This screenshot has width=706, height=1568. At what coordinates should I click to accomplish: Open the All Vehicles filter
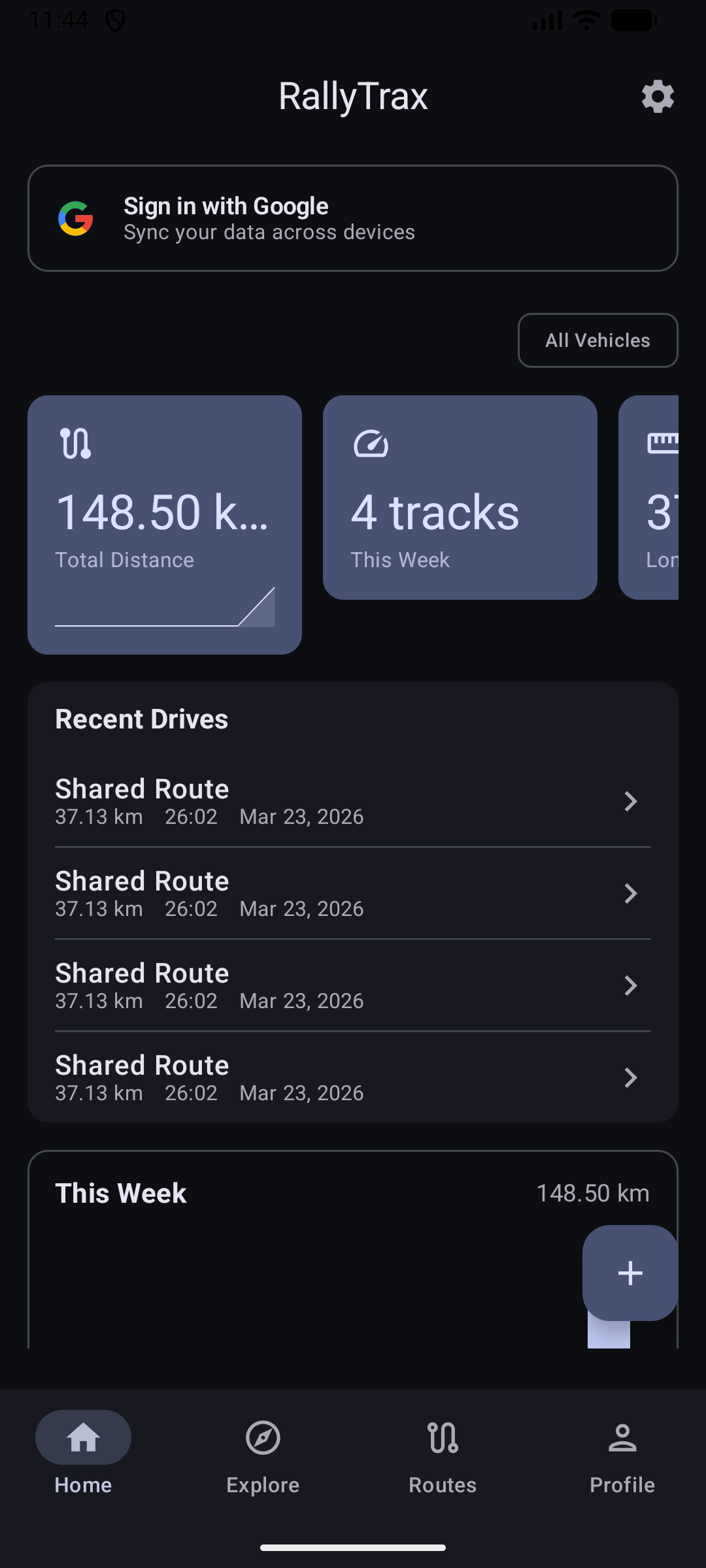(x=597, y=340)
